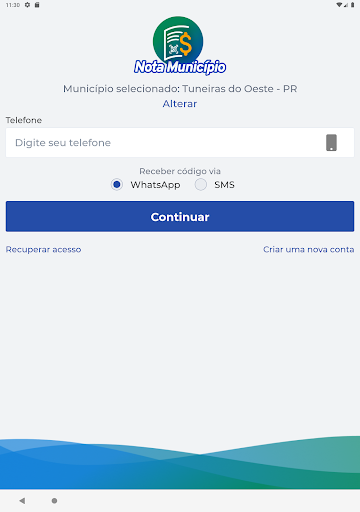Go back with the system back button
The height and width of the screenshot is (512, 360).
(x=22, y=501)
